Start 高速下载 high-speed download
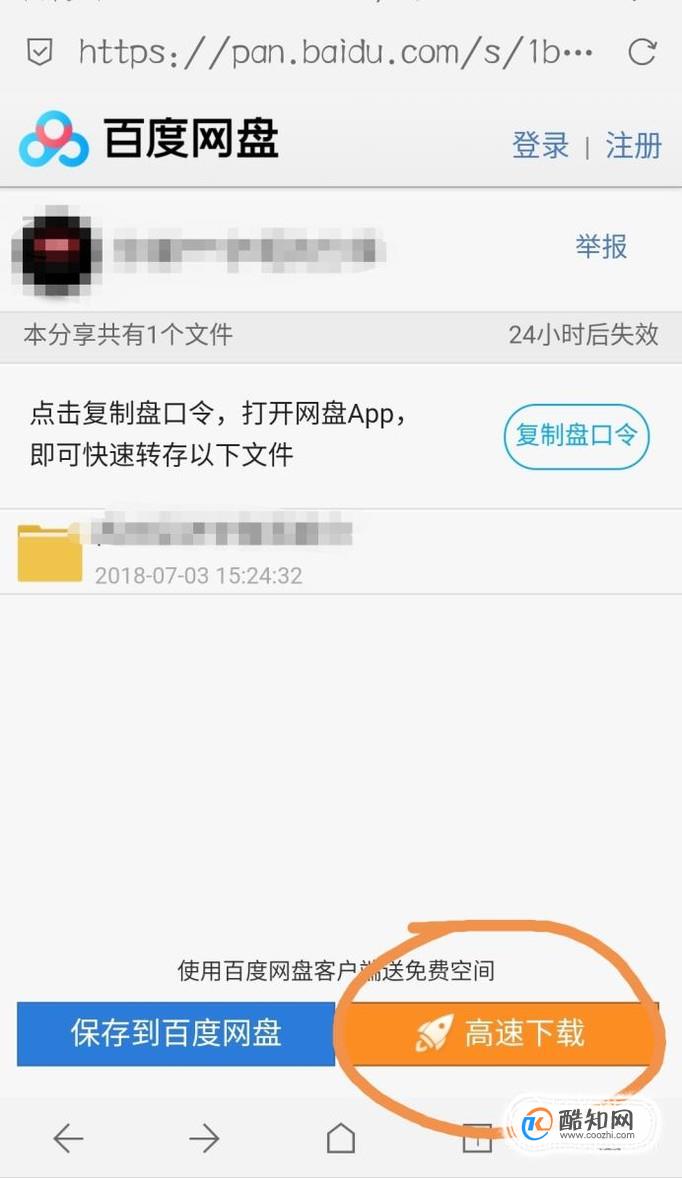This screenshot has width=682, height=1178. 500,1033
